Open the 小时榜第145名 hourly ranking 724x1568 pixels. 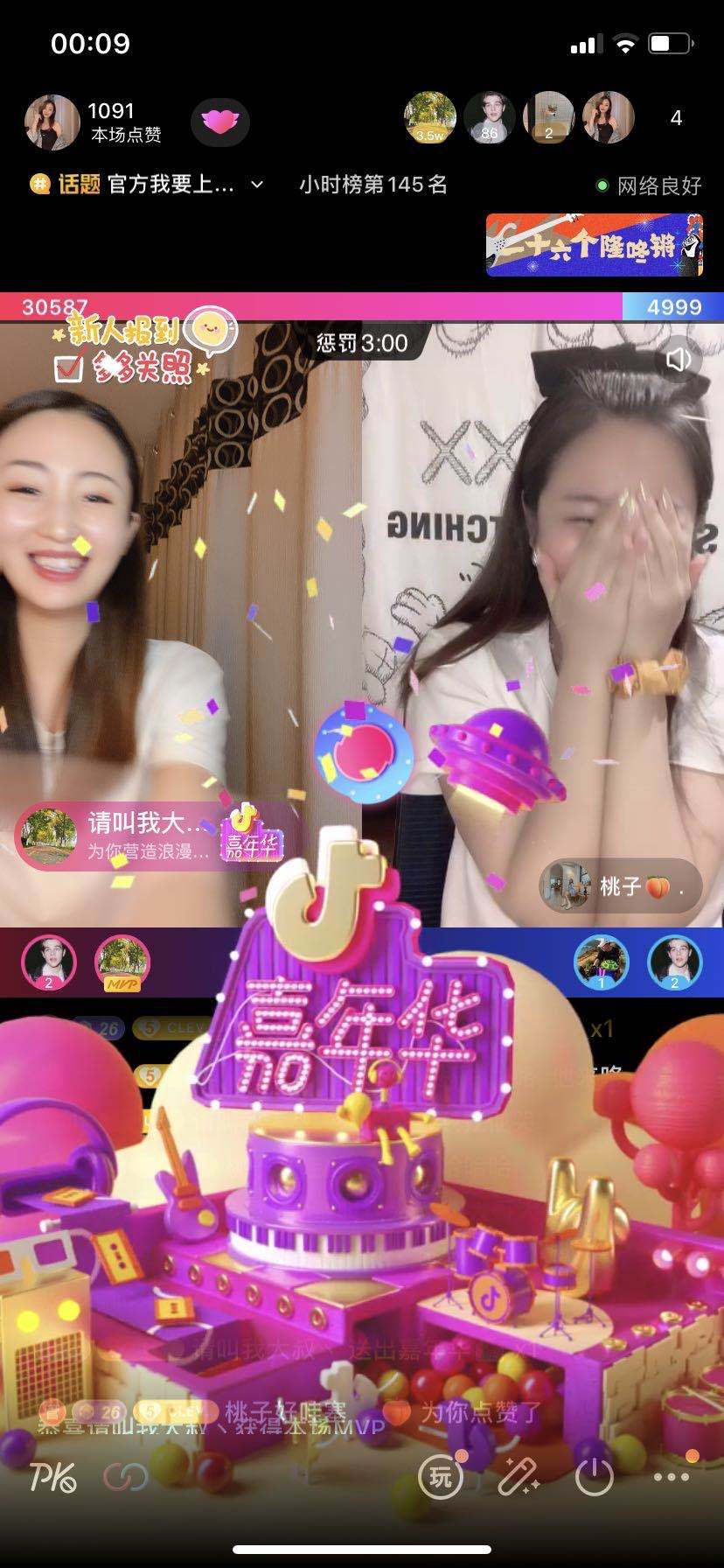tap(373, 185)
